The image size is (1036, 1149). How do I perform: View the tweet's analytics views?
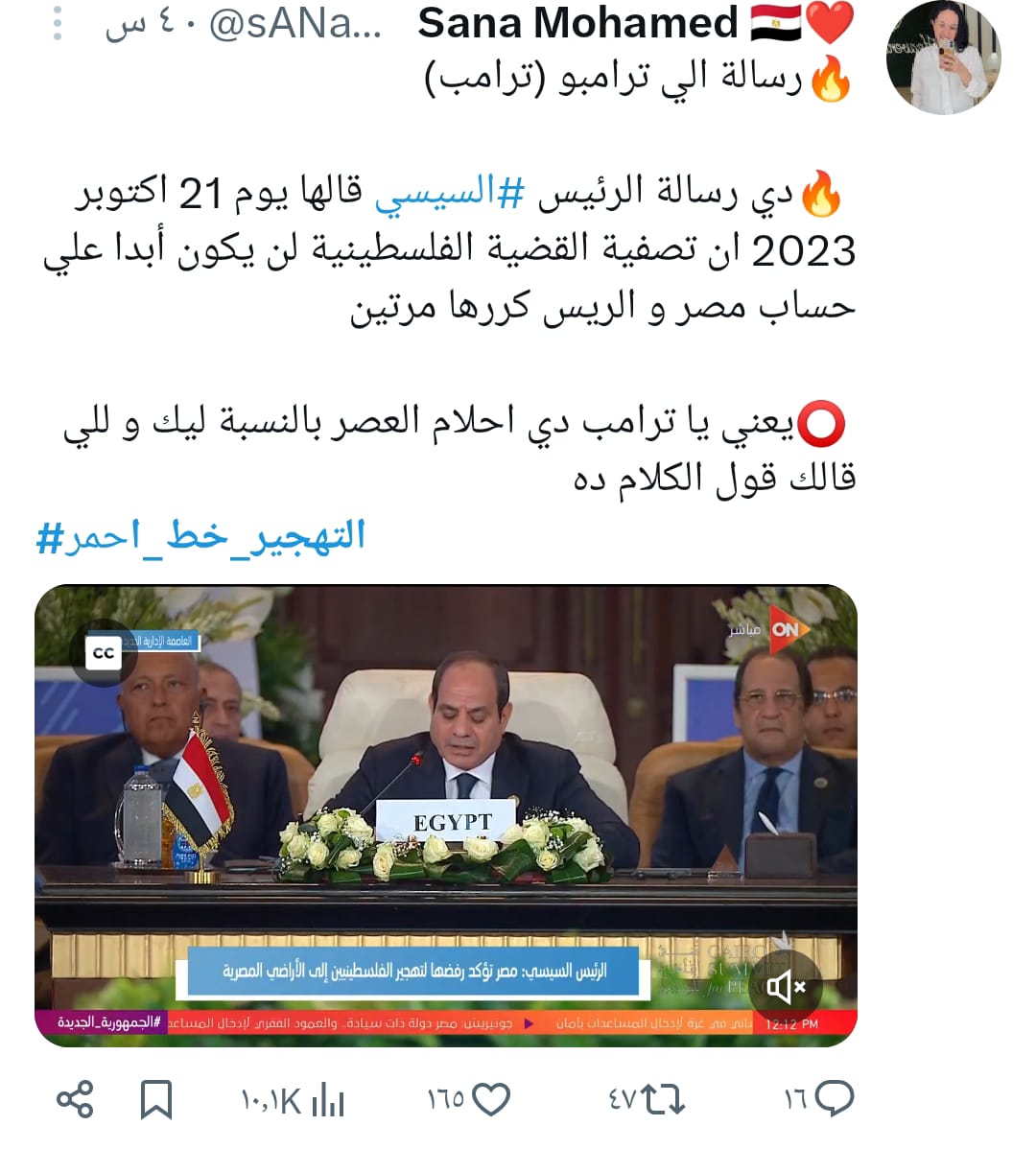click(326, 1099)
